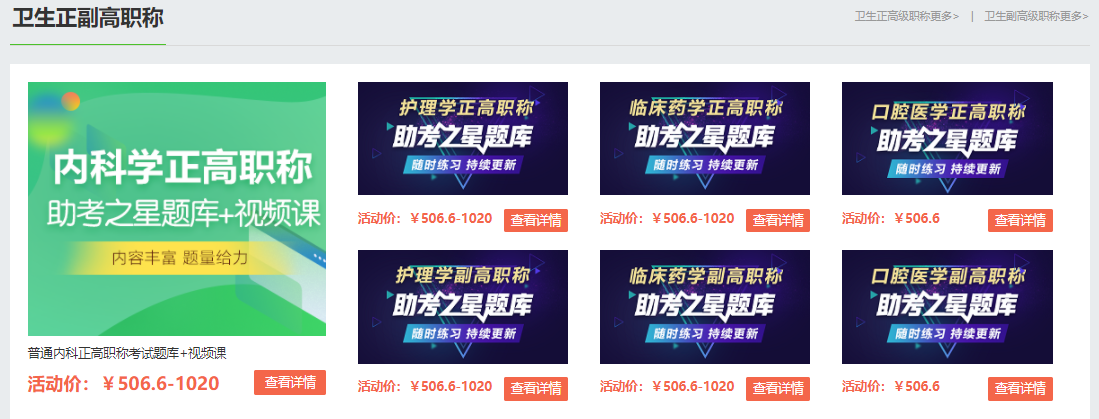Image resolution: width=1099 pixels, height=419 pixels.
Task: Open the 内科学正高职称 course banner
Action: click(x=177, y=208)
